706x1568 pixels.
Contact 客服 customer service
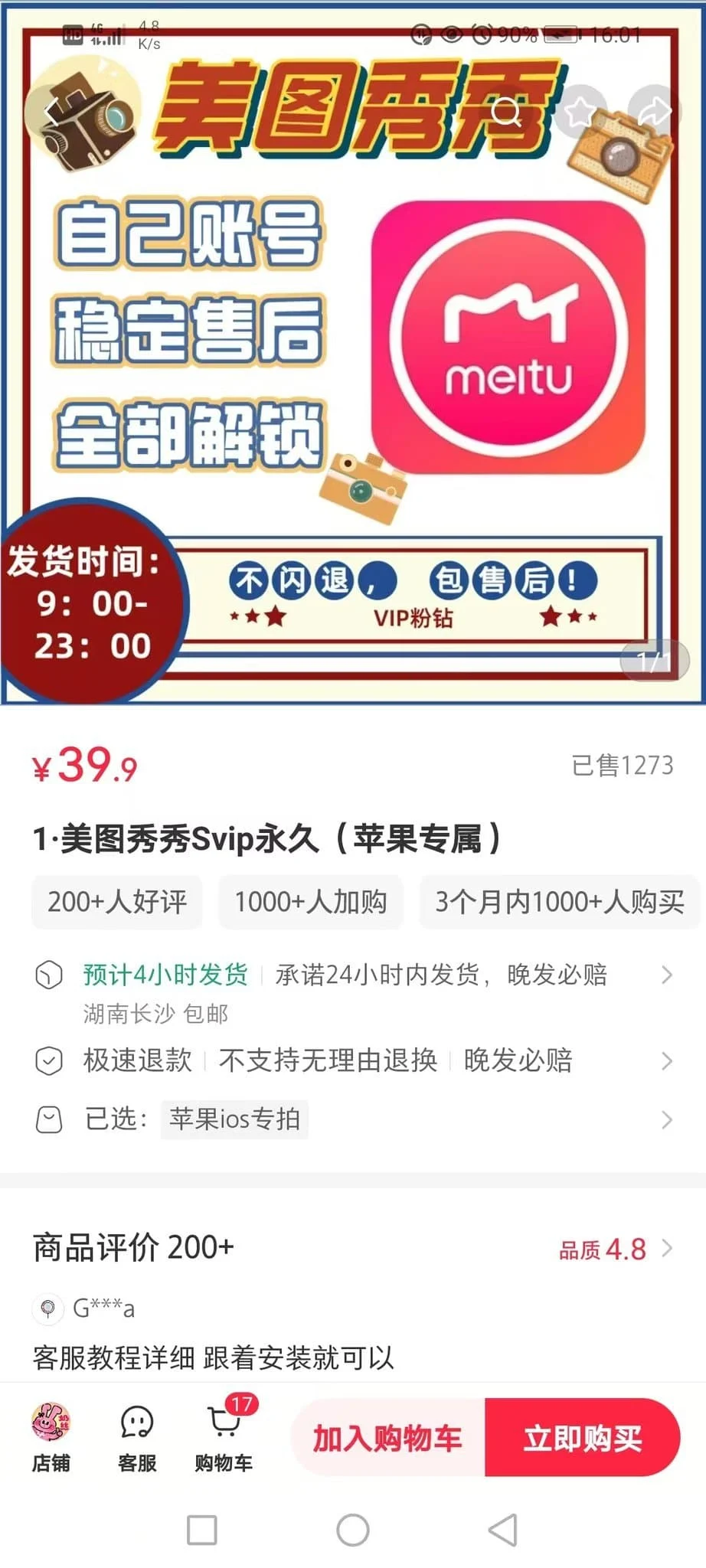[137, 1437]
